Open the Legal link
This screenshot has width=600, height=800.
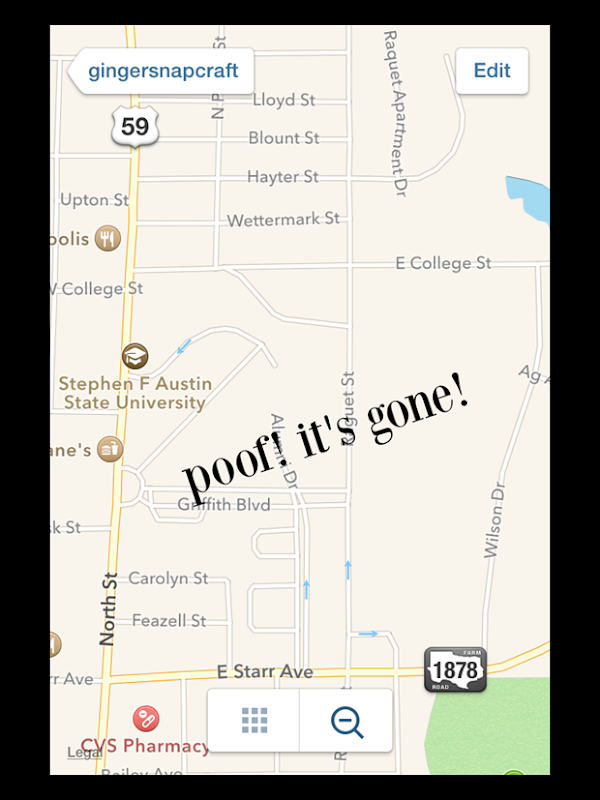(84, 753)
